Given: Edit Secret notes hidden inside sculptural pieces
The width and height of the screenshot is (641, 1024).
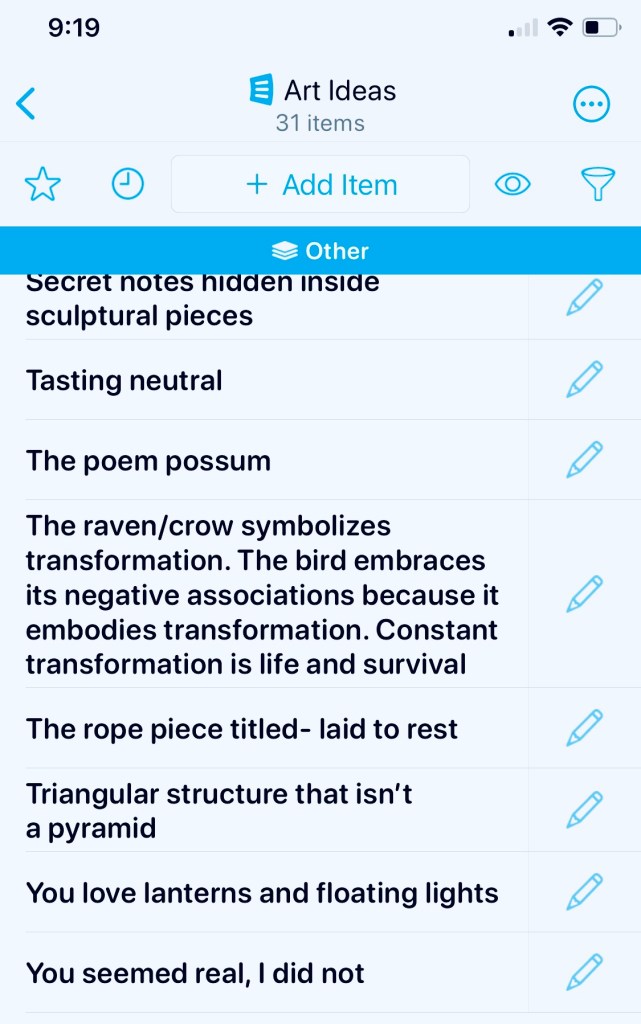Looking at the screenshot, I should (584, 299).
